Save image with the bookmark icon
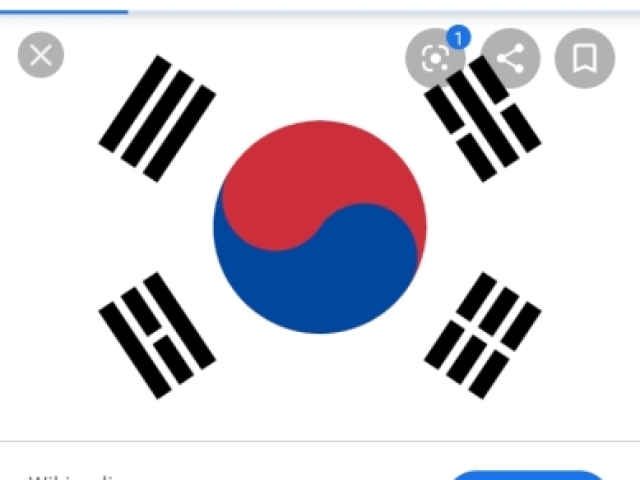 [585, 59]
